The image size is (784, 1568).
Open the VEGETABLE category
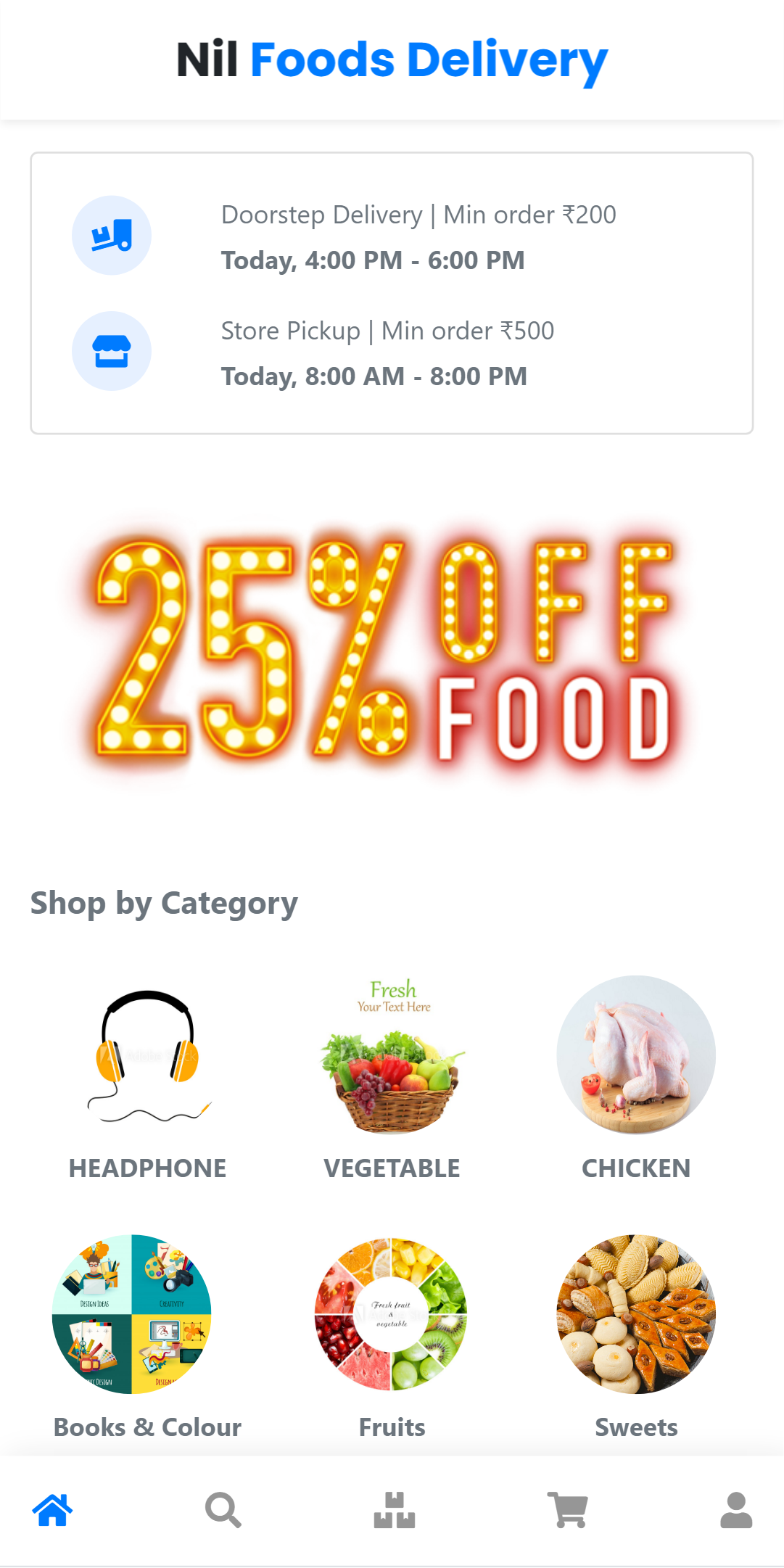tap(392, 1078)
